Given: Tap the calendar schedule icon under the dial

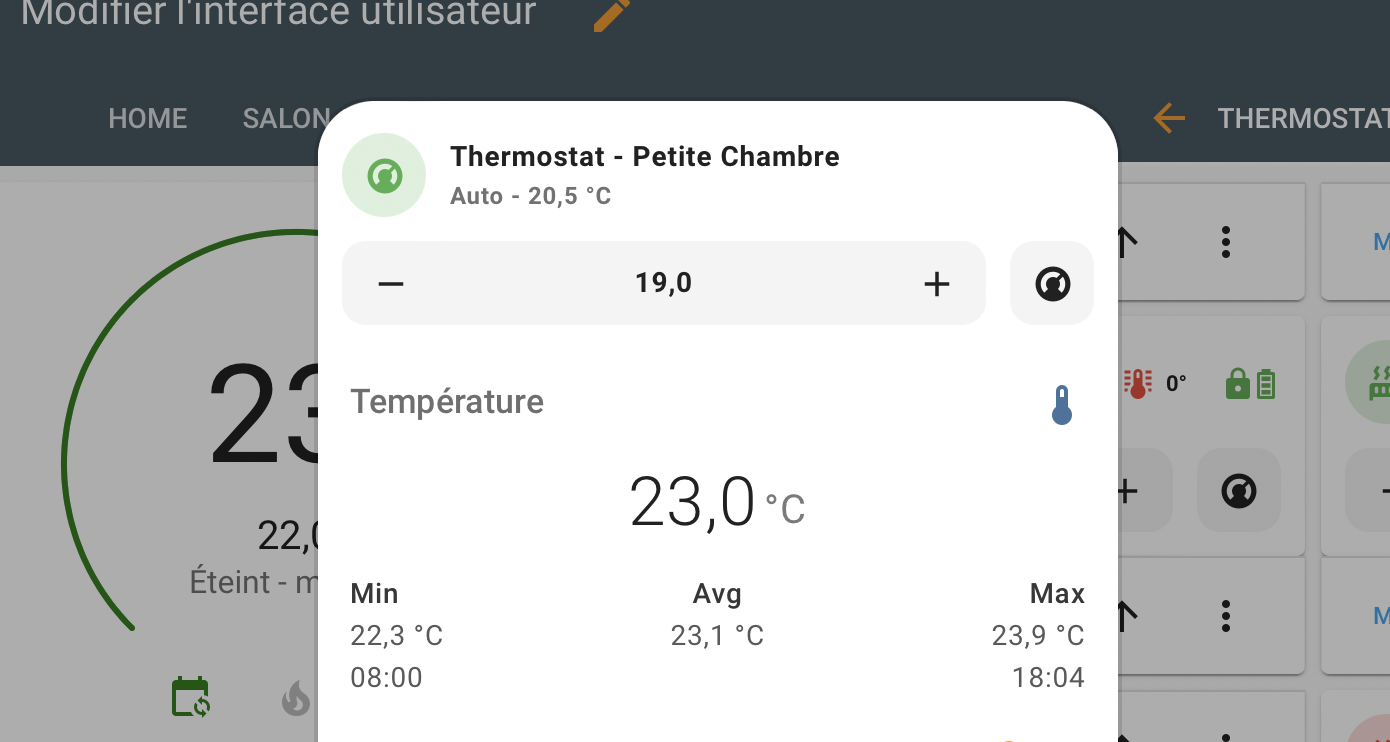Looking at the screenshot, I should [x=190, y=697].
